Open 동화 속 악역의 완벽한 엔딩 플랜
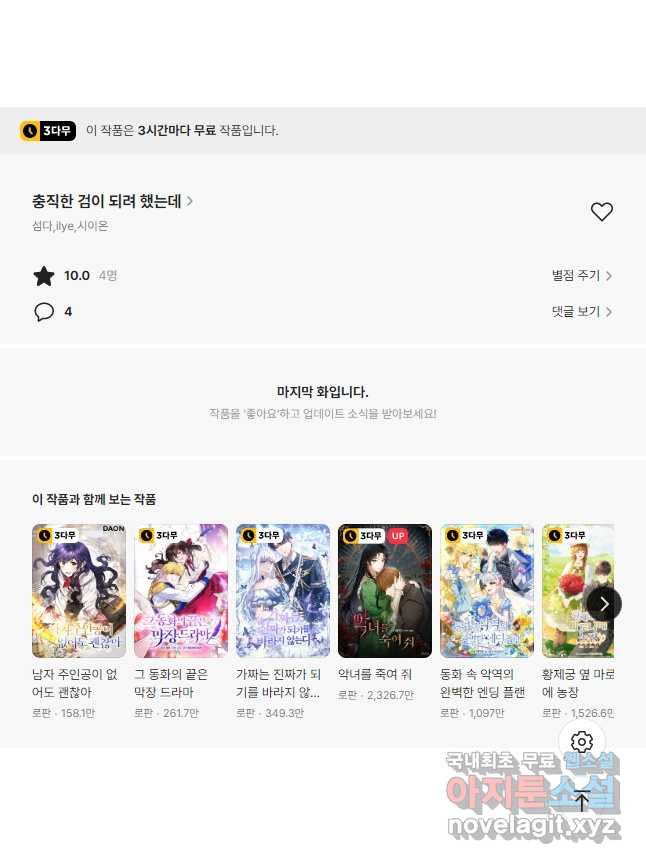Viewport: 646px width, 864px height. (x=487, y=591)
